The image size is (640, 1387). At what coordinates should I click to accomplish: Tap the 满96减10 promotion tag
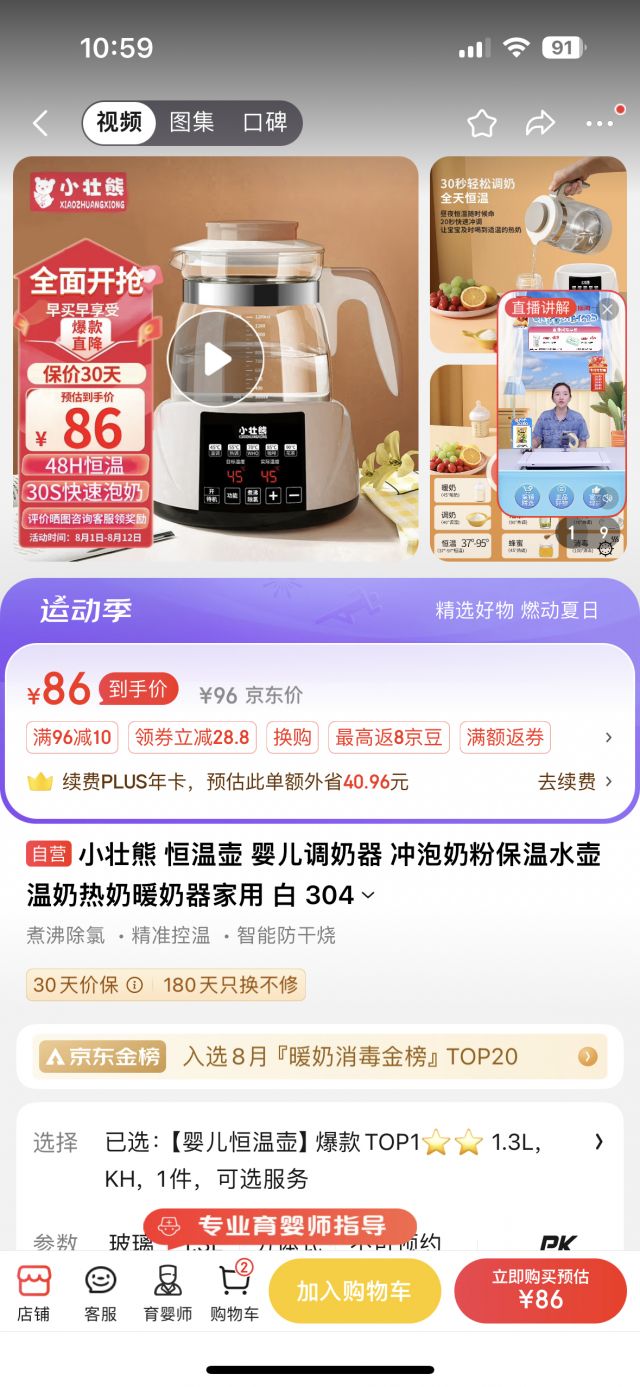pyautogui.click(x=73, y=737)
